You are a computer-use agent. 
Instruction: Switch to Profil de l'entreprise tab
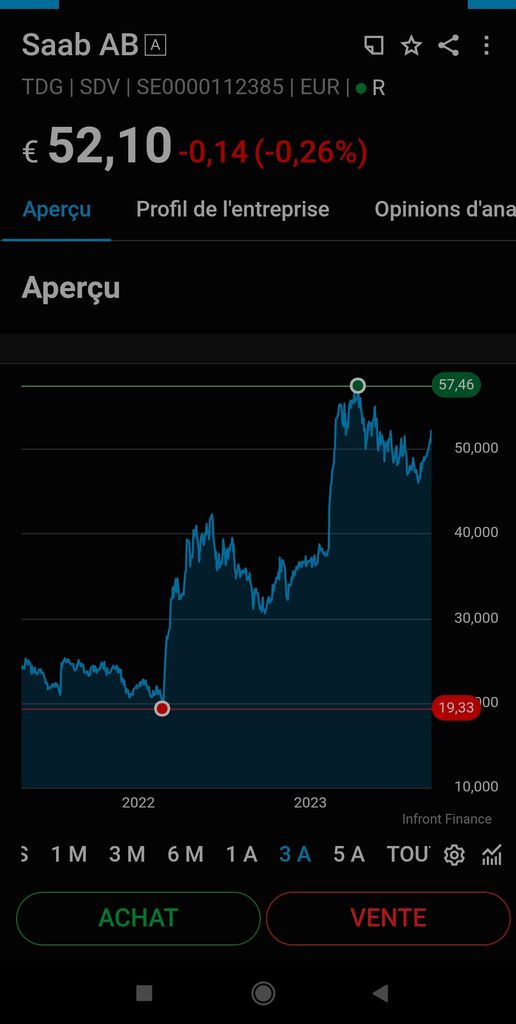click(233, 209)
